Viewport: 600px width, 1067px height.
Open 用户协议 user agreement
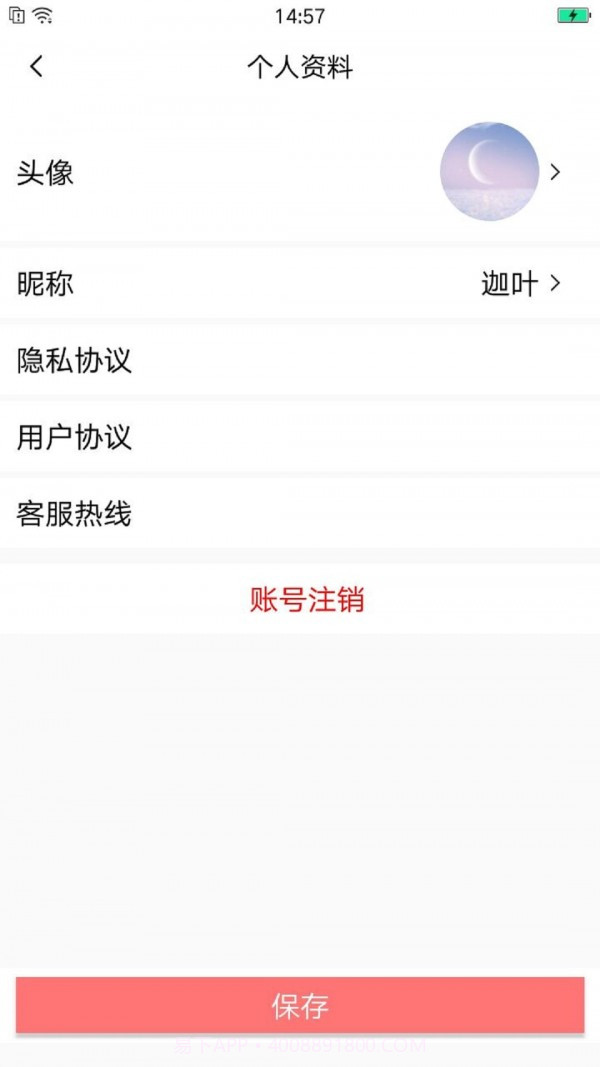coord(300,437)
